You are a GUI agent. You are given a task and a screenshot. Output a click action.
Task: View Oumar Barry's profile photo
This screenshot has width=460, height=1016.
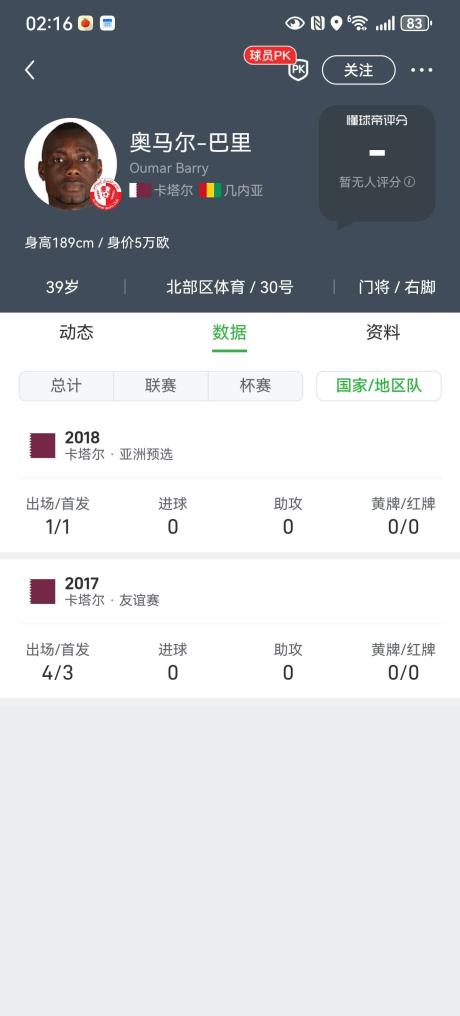point(70,163)
